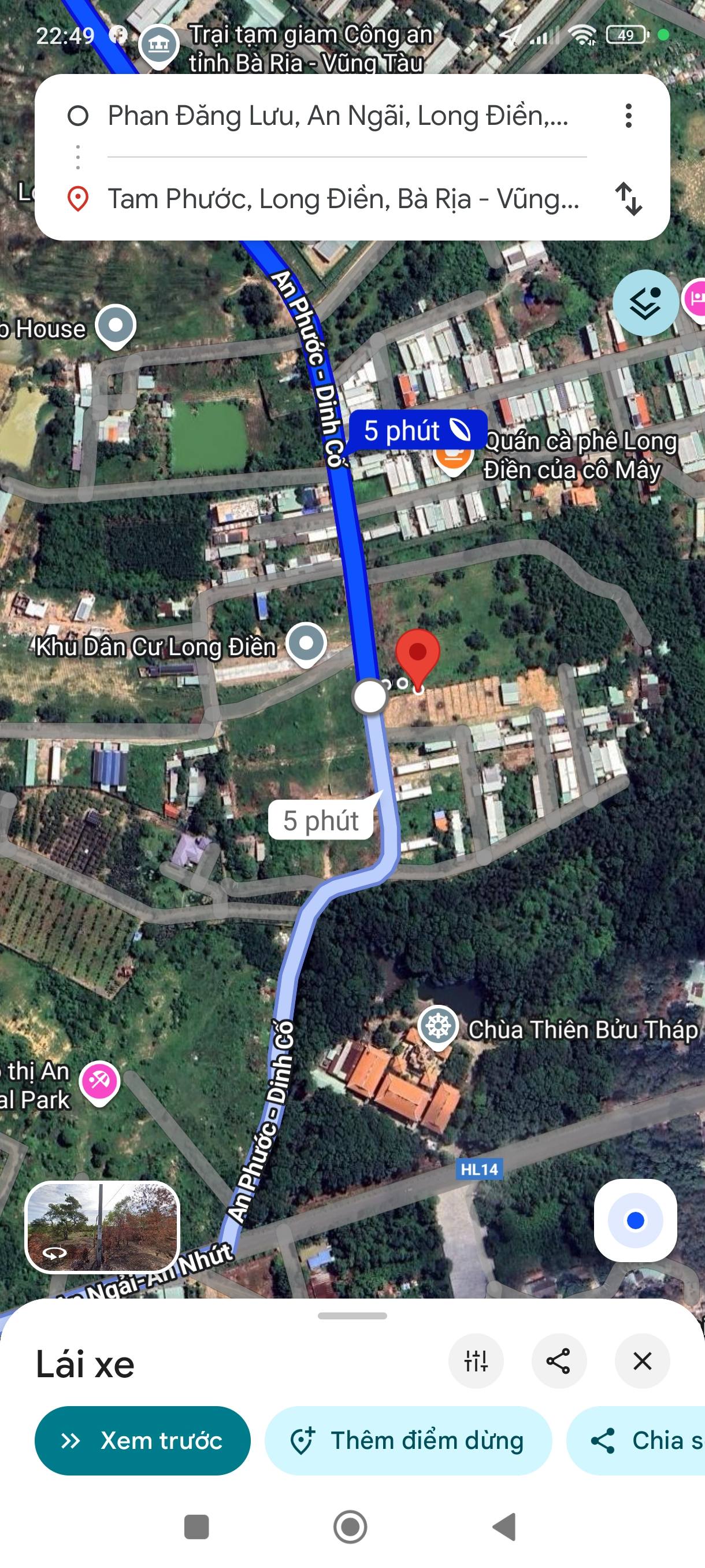Open the map layers button
The image size is (705, 1568).
645,302
